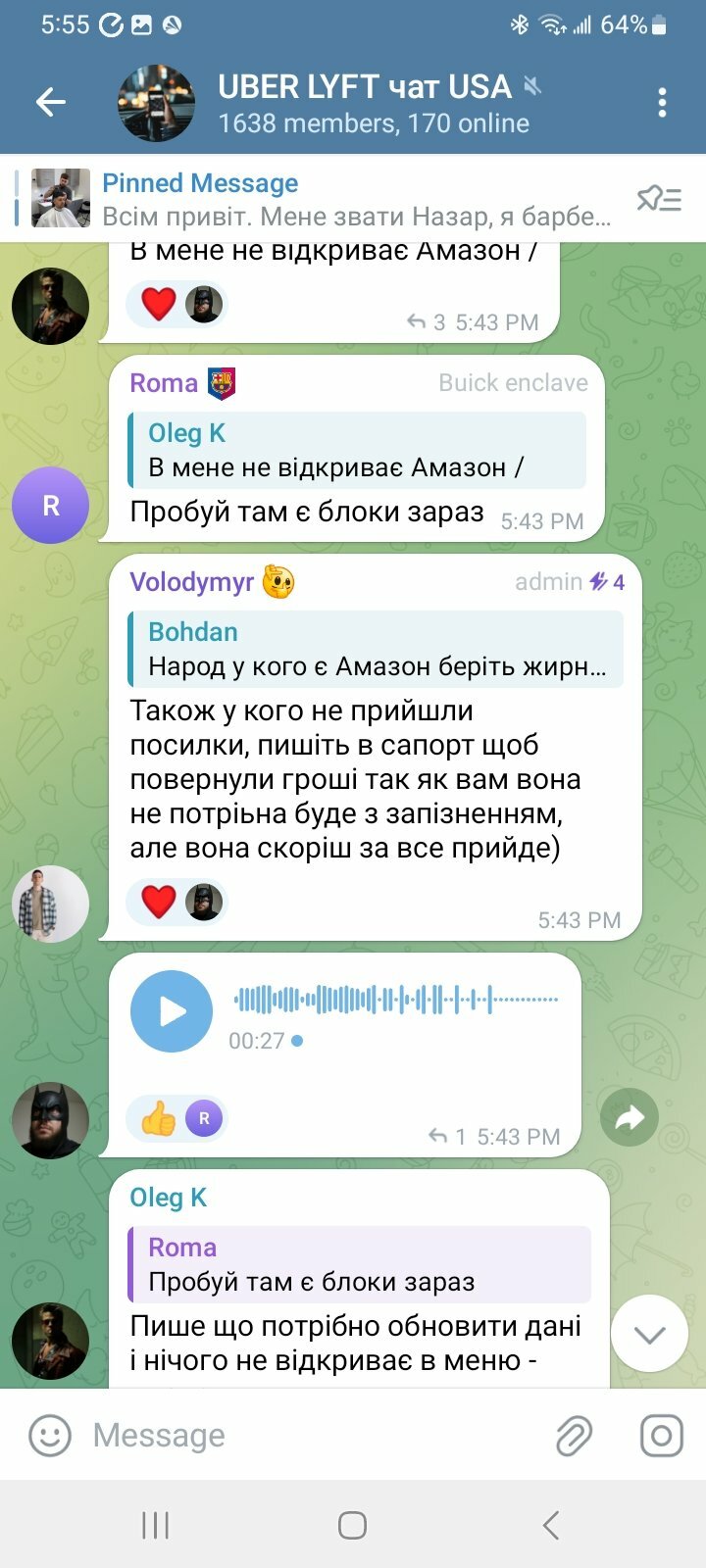Tap the system home button
Image resolution: width=706 pixels, height=1568 pixels.
click(x=352, y=1525)
